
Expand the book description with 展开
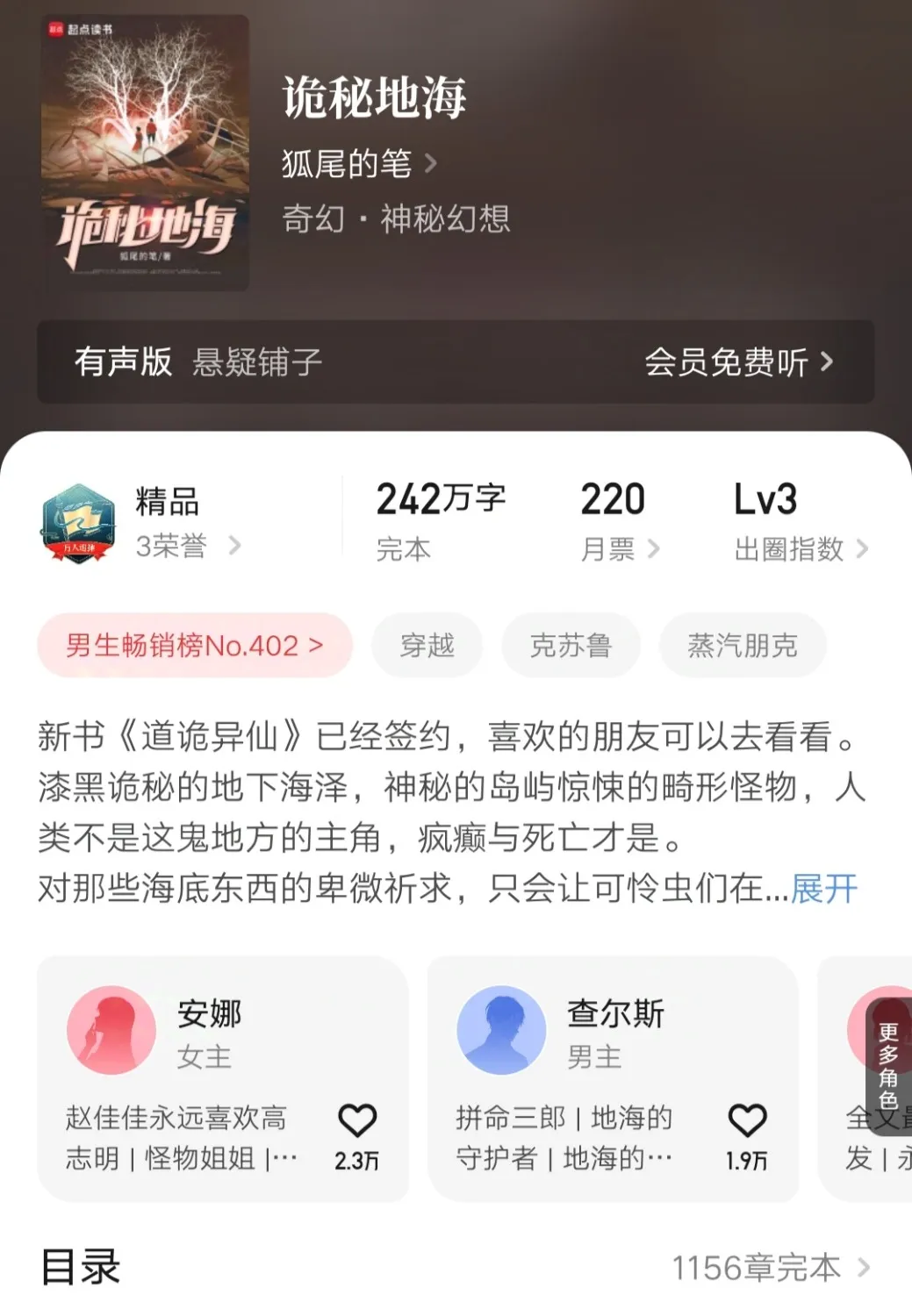click(x=823, y=889)
